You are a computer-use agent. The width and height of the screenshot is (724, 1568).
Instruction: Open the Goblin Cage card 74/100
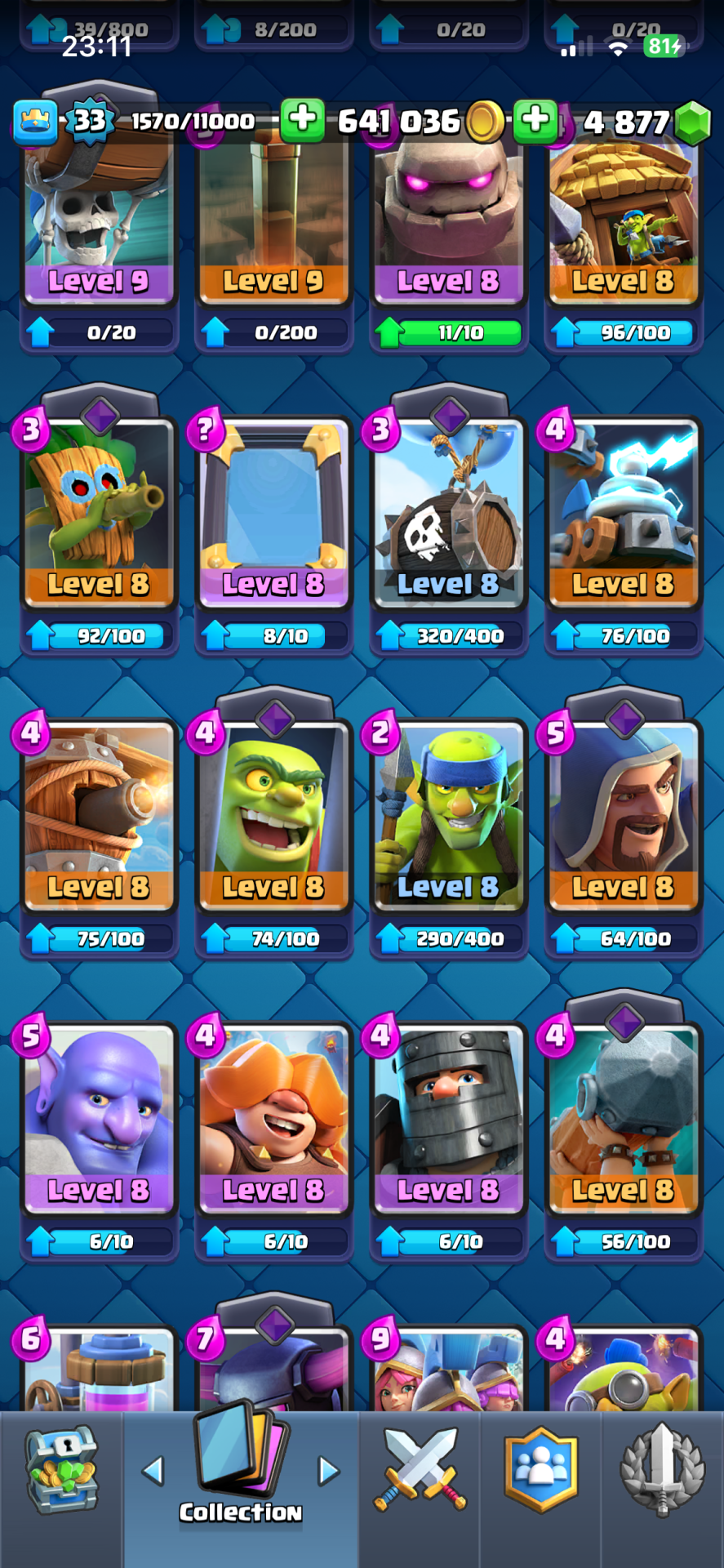273,817
